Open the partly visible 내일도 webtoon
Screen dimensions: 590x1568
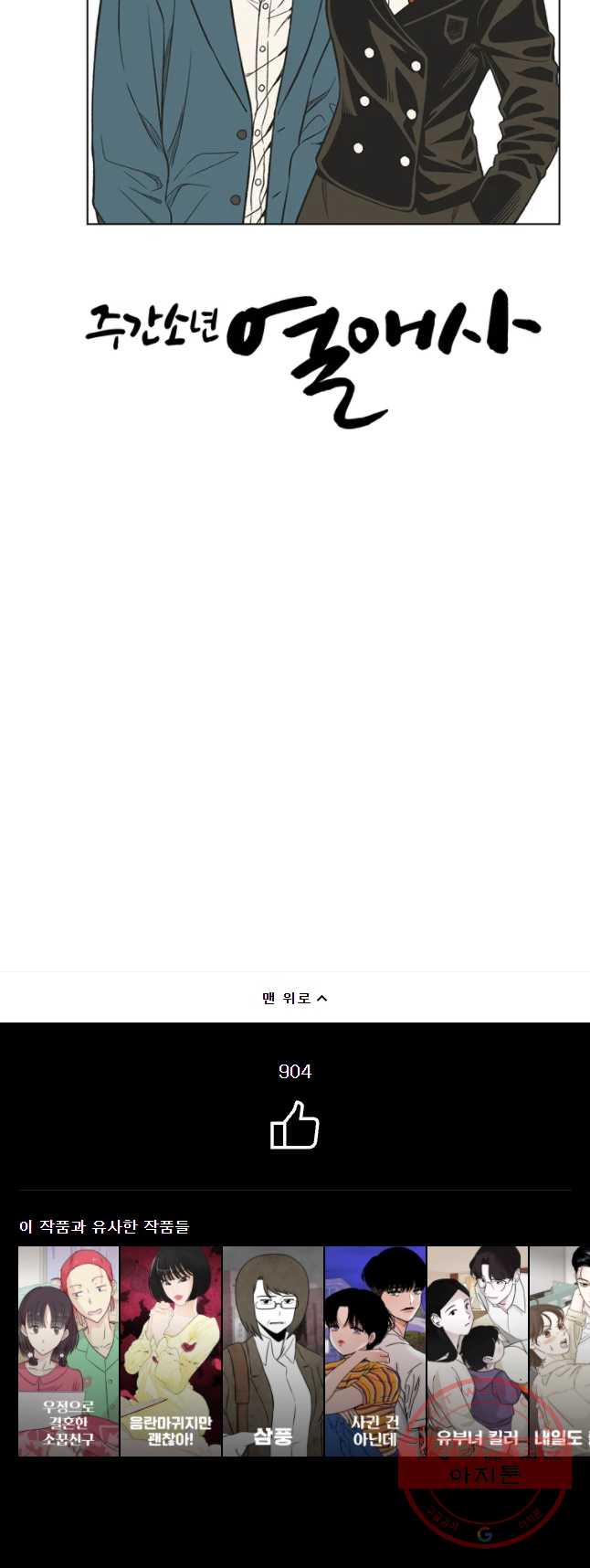click(x=560, y=1351)
